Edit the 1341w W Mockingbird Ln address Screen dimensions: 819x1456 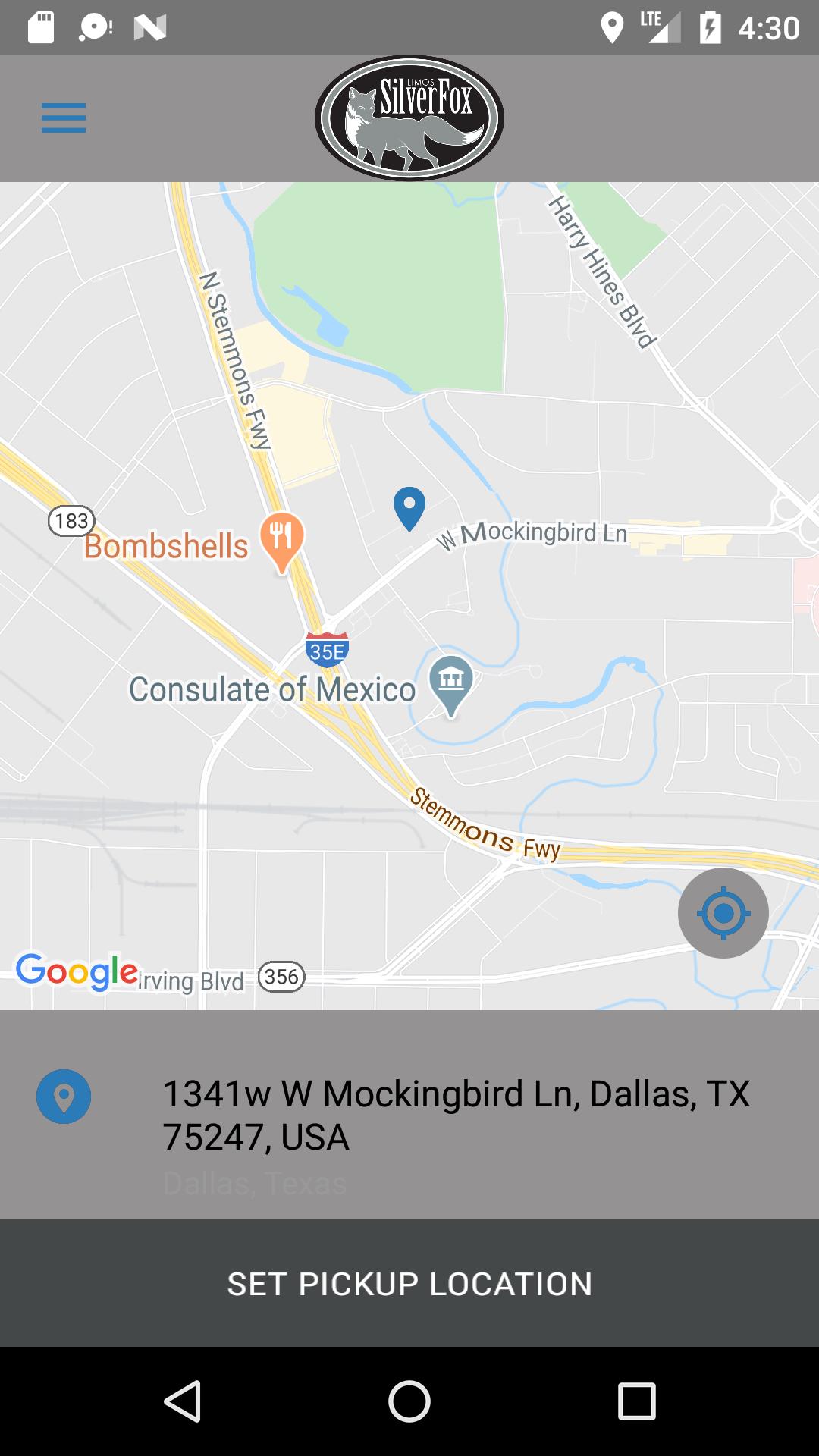455,1115
